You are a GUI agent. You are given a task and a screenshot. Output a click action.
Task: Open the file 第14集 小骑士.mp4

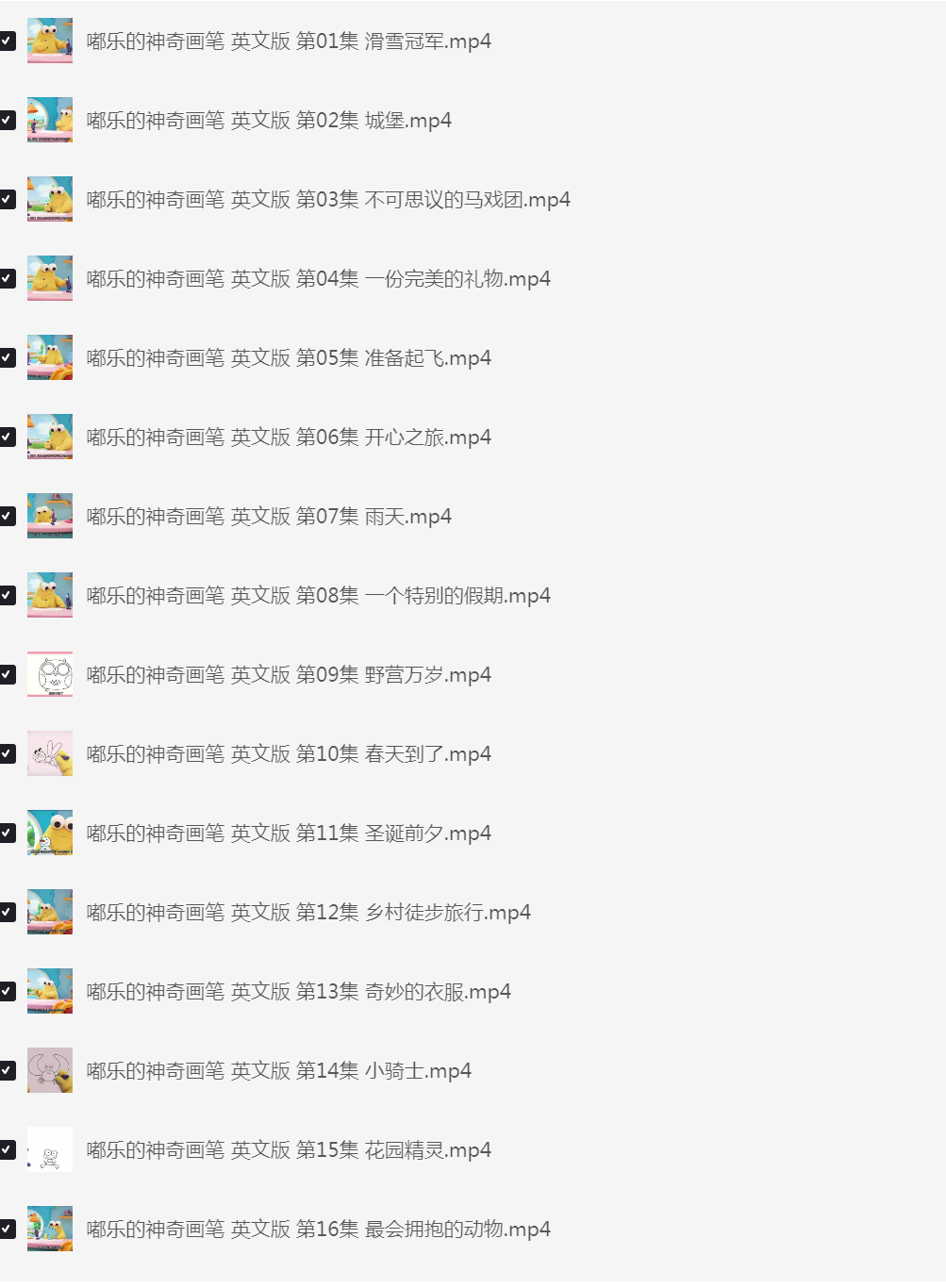click(278, 1071)
